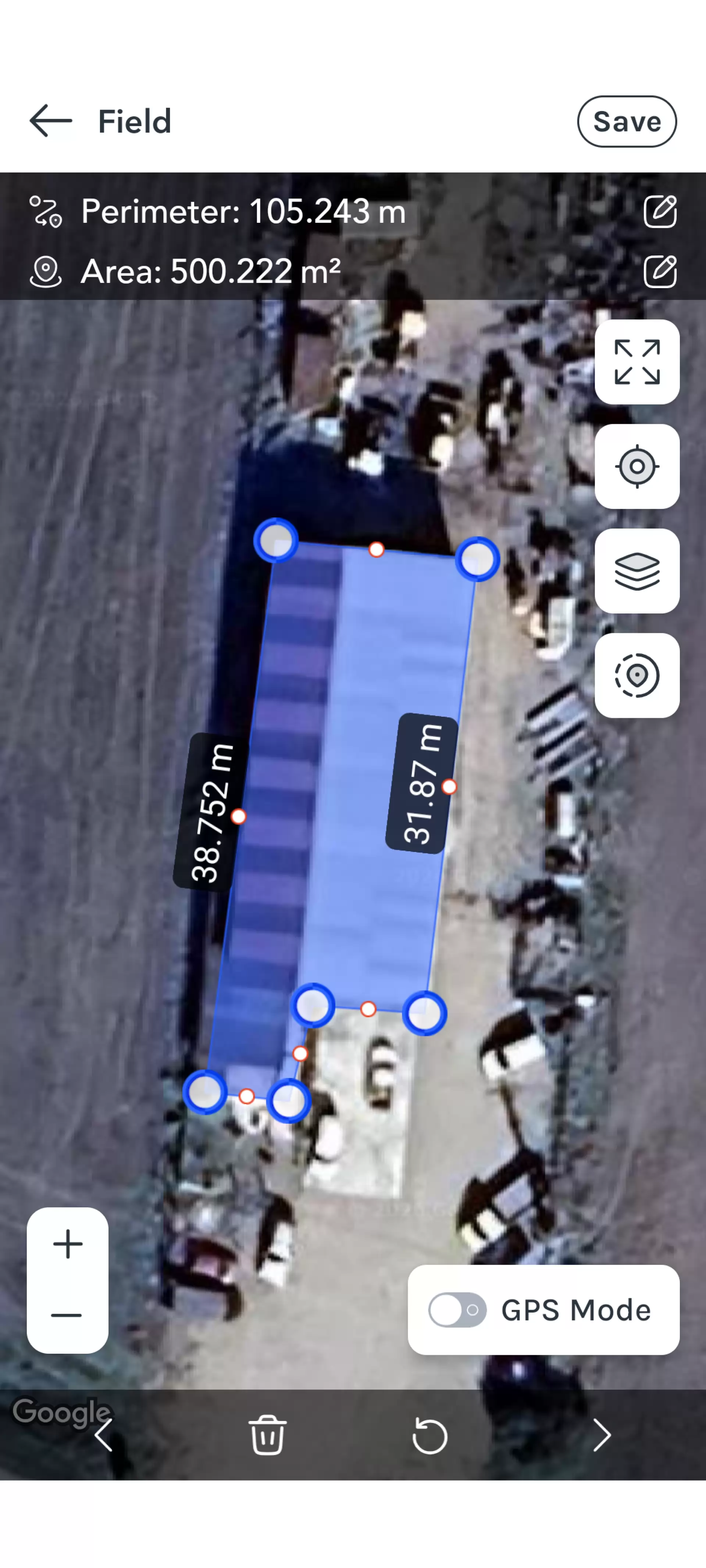Edit the area value
This screenshot has width=706, height=1568.
click(660, 271)
